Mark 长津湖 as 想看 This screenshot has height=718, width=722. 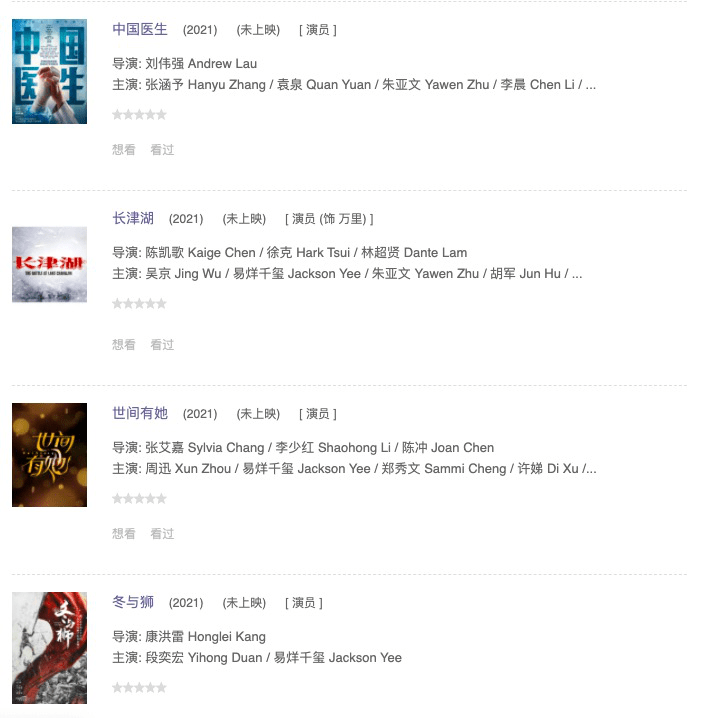point(124,345)
